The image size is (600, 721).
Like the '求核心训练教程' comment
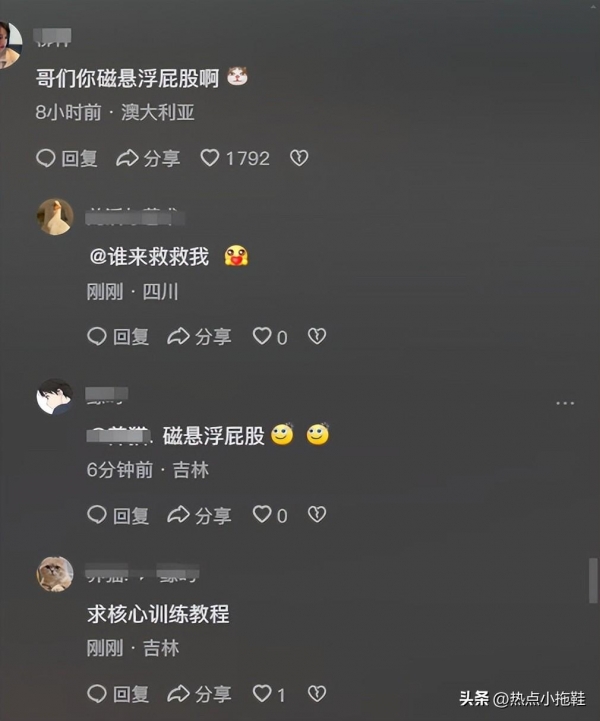point(270,693)
